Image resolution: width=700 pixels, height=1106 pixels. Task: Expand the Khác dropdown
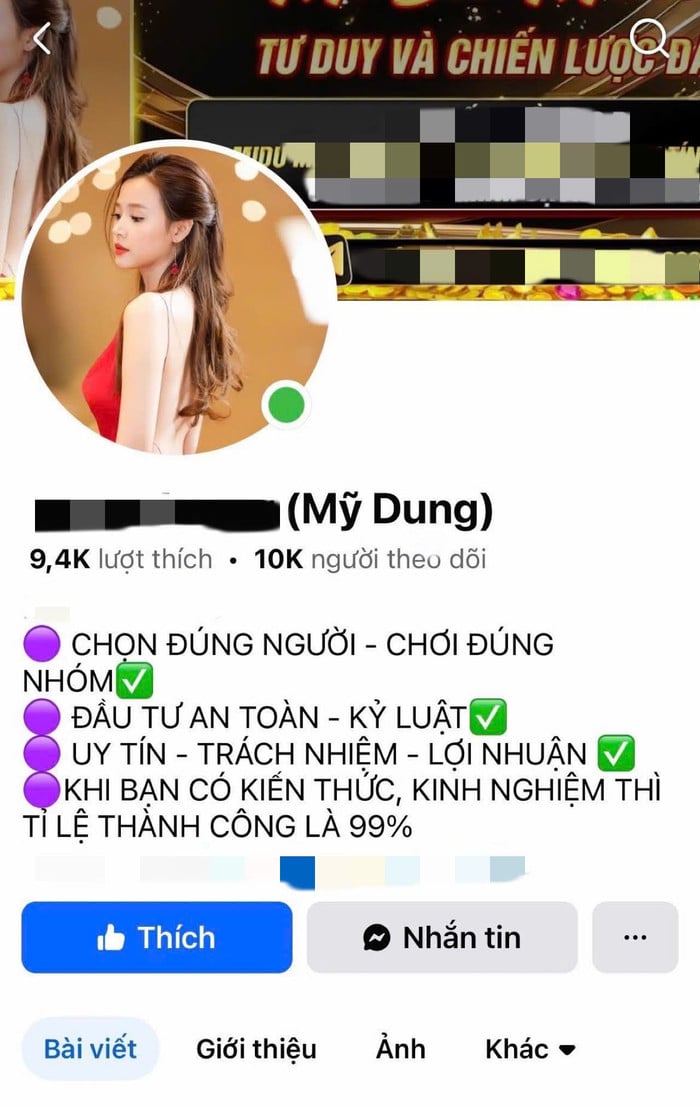530,1048
